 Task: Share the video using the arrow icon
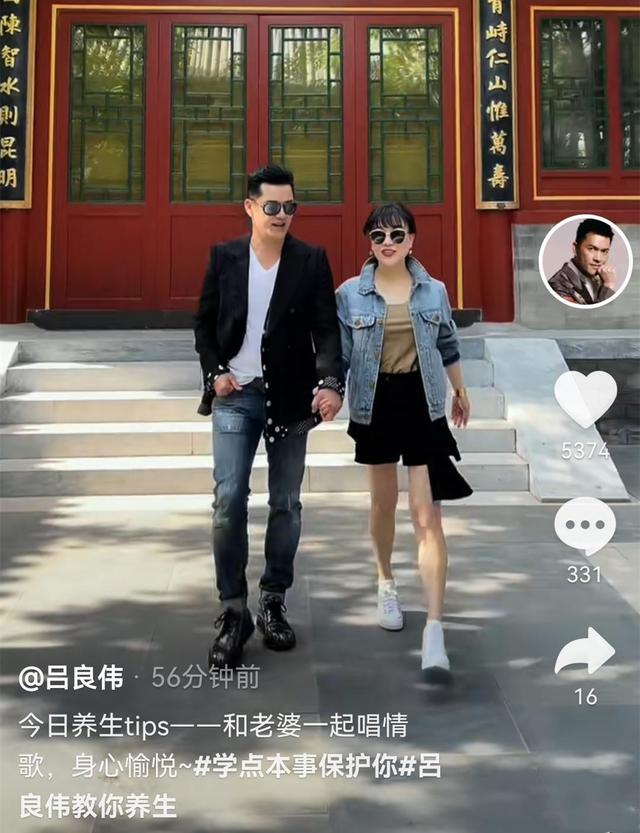pyautogui.click(x=585, y=652)
